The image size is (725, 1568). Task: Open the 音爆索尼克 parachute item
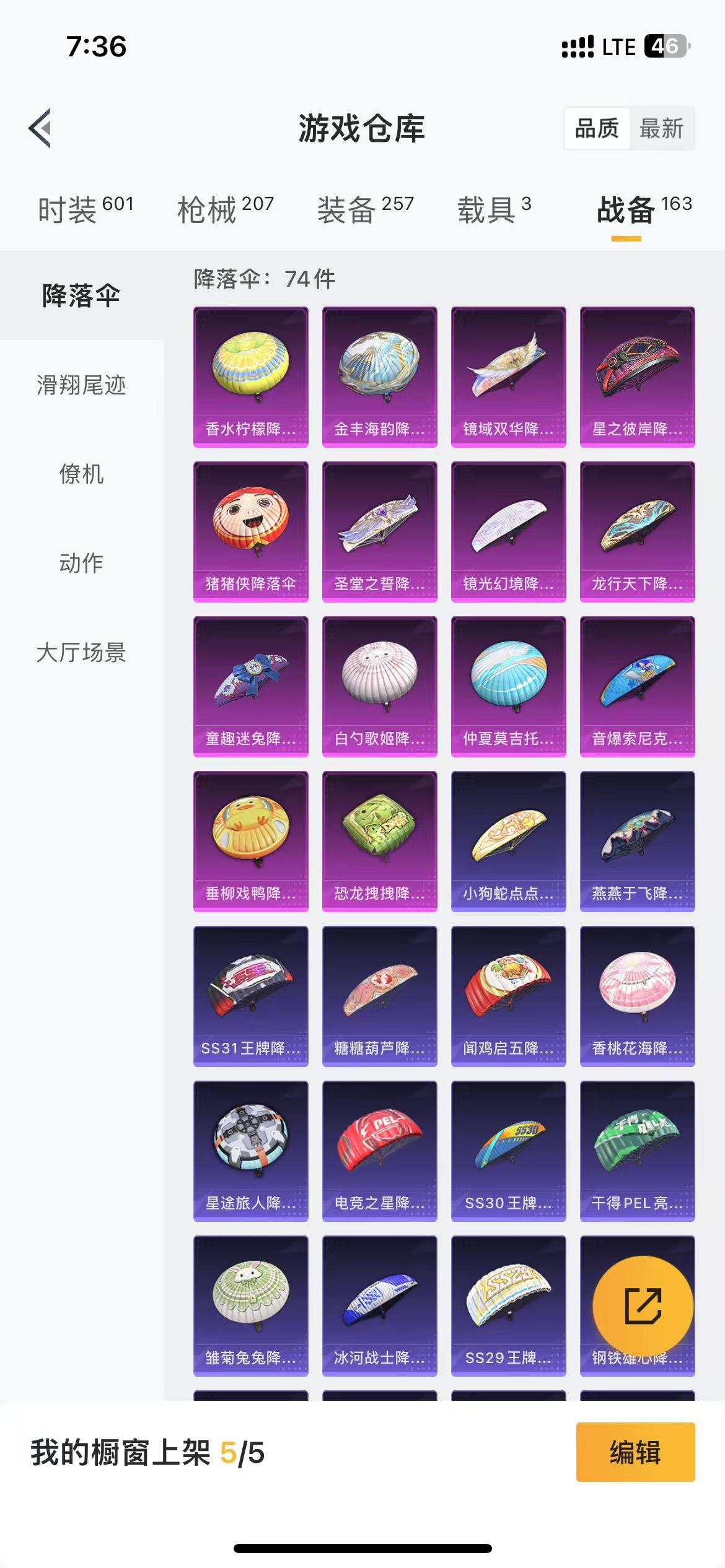tap(638, 686)
